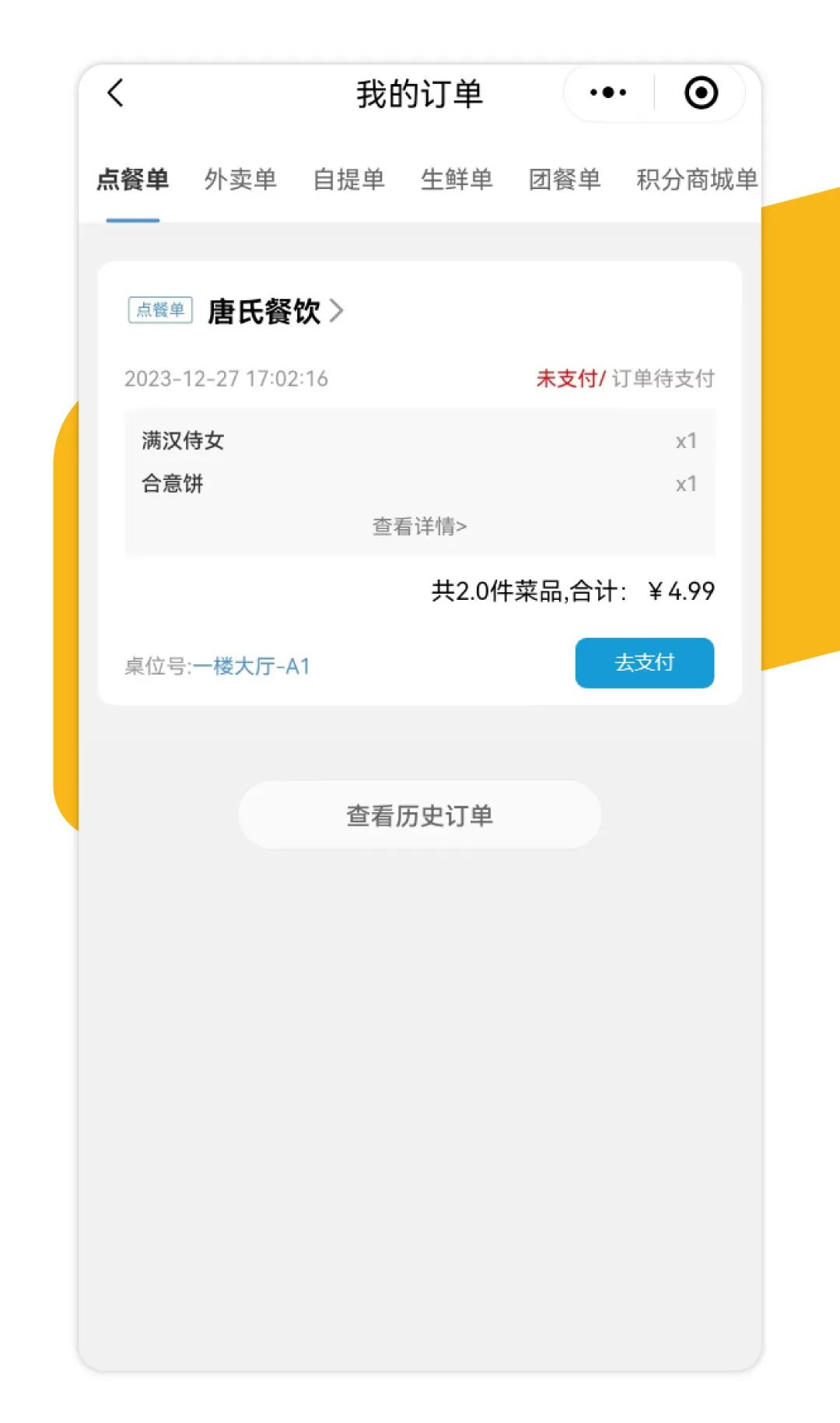840x1423 pixels.
Task: Open the mini program more-options menu
Action: coord(608,93)
